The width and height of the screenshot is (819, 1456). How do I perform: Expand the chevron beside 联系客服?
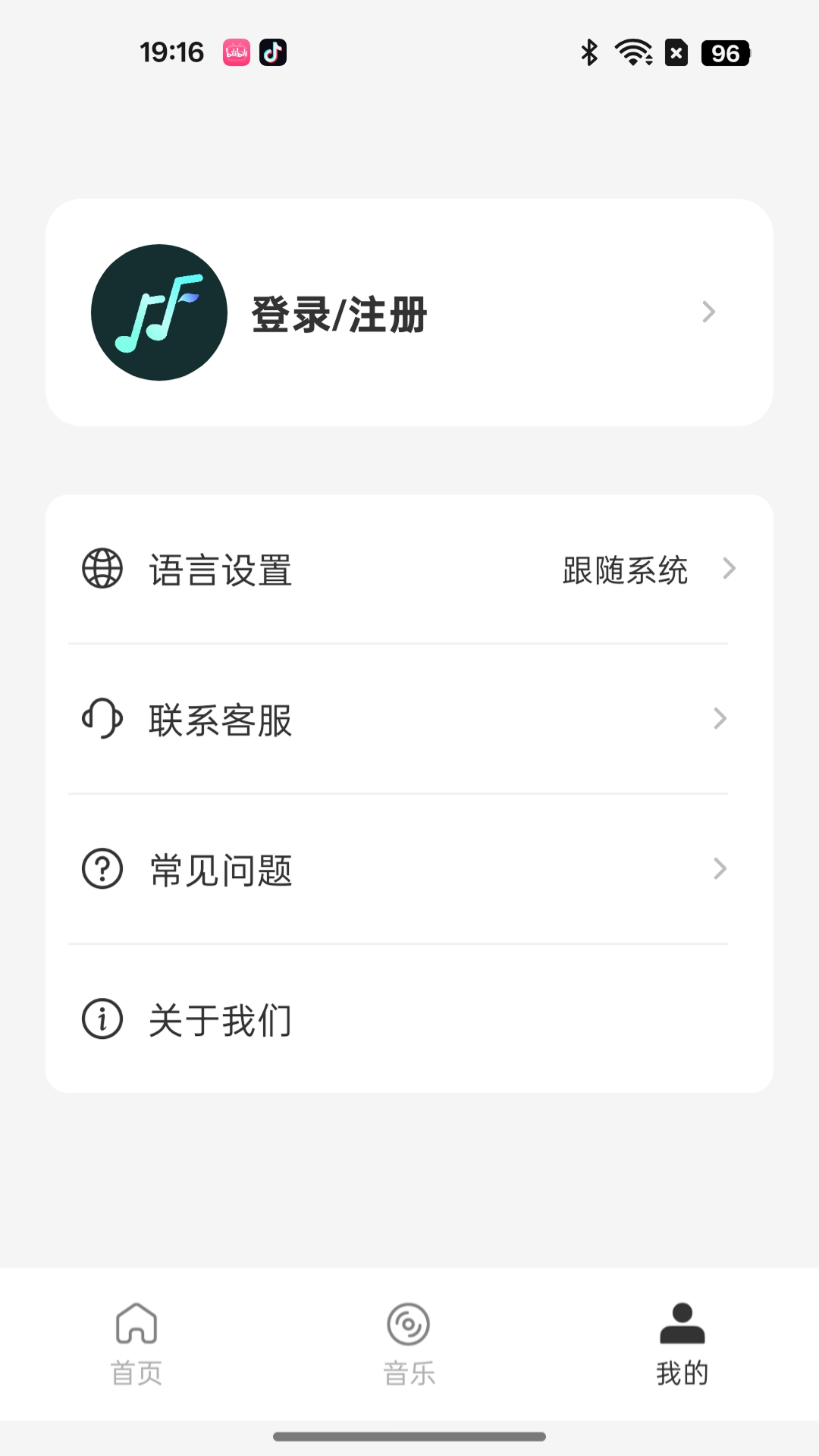coord(720,719)
